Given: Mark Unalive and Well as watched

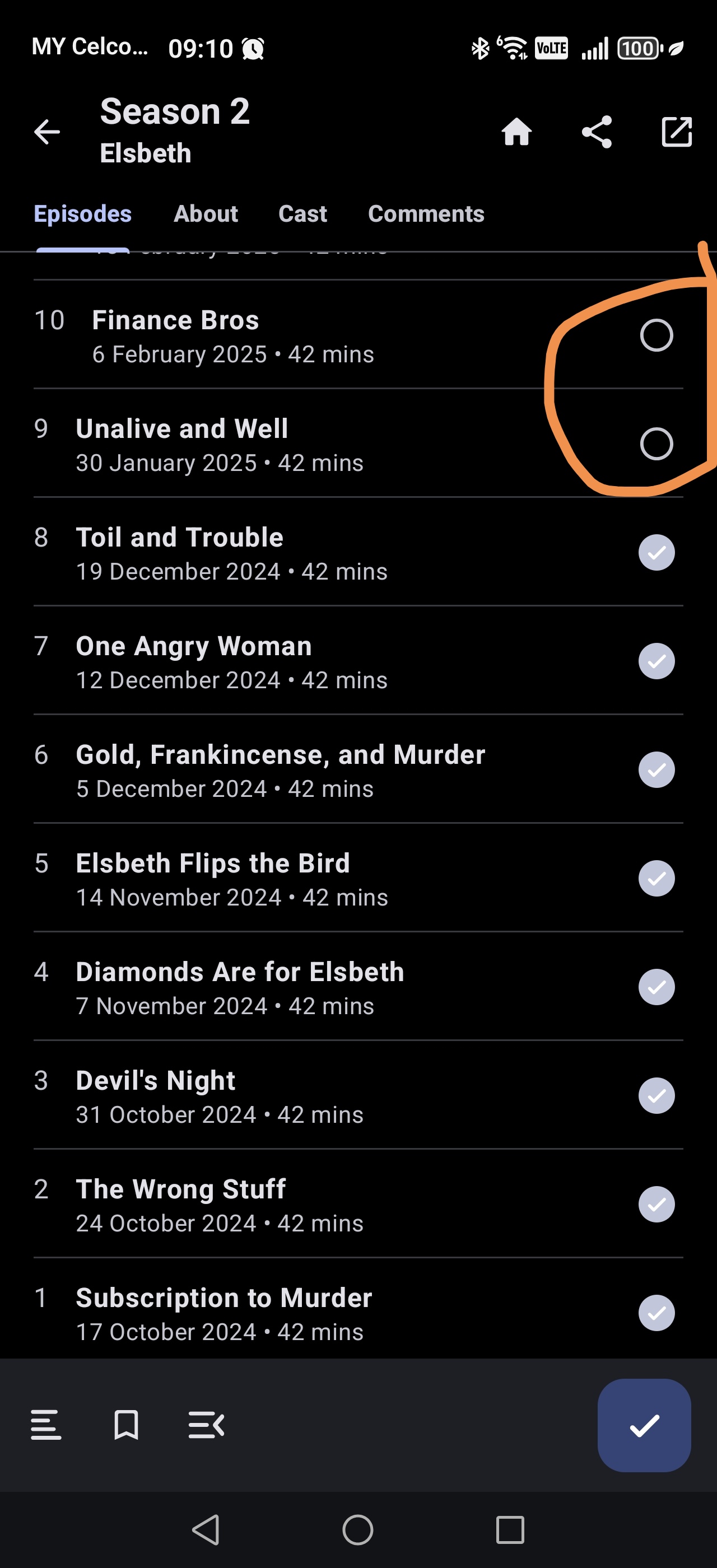Looking at the screenshot, I should (656, 444).
